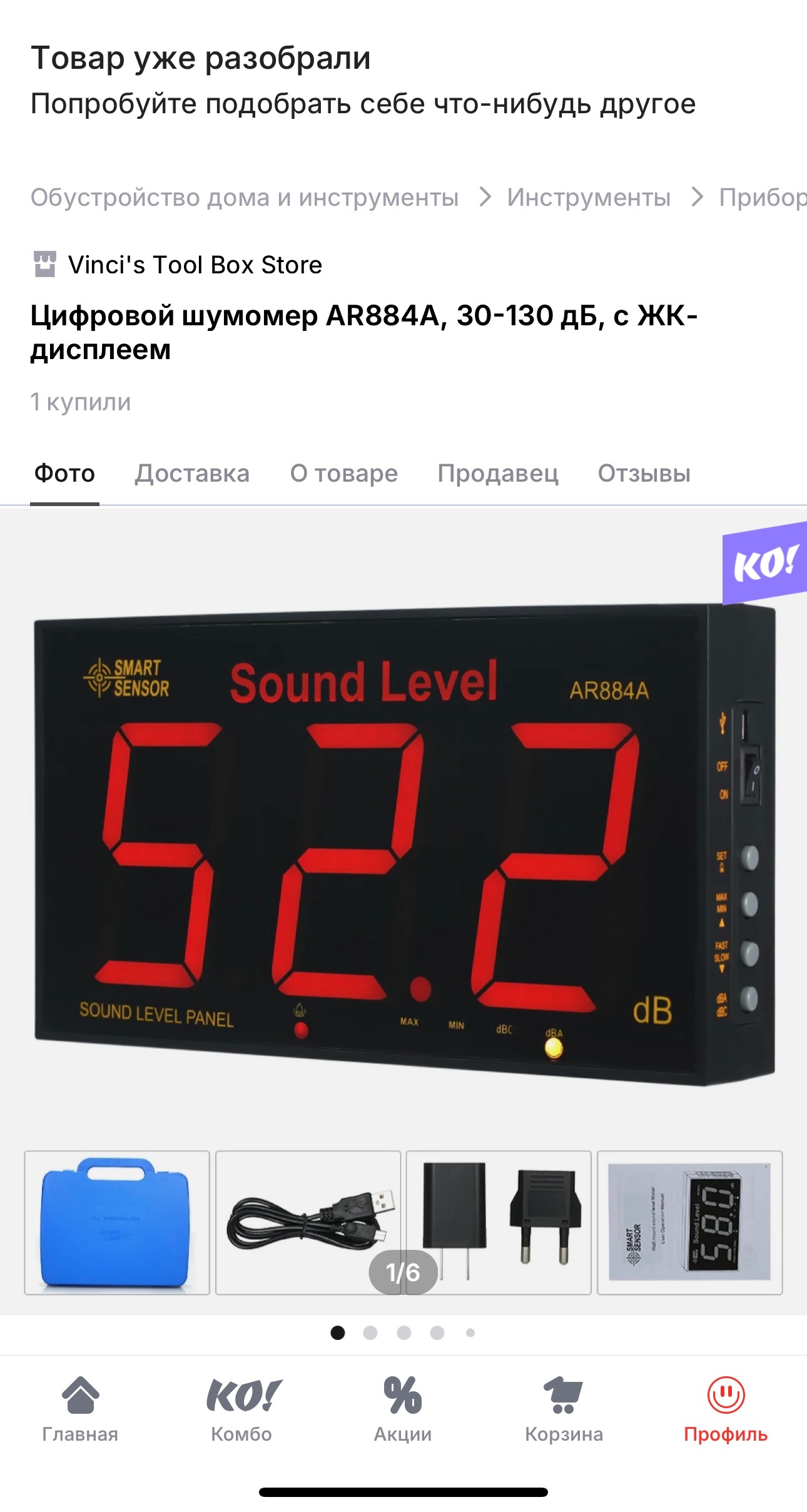Show the Отзывы tab

[x=644, y=474]
